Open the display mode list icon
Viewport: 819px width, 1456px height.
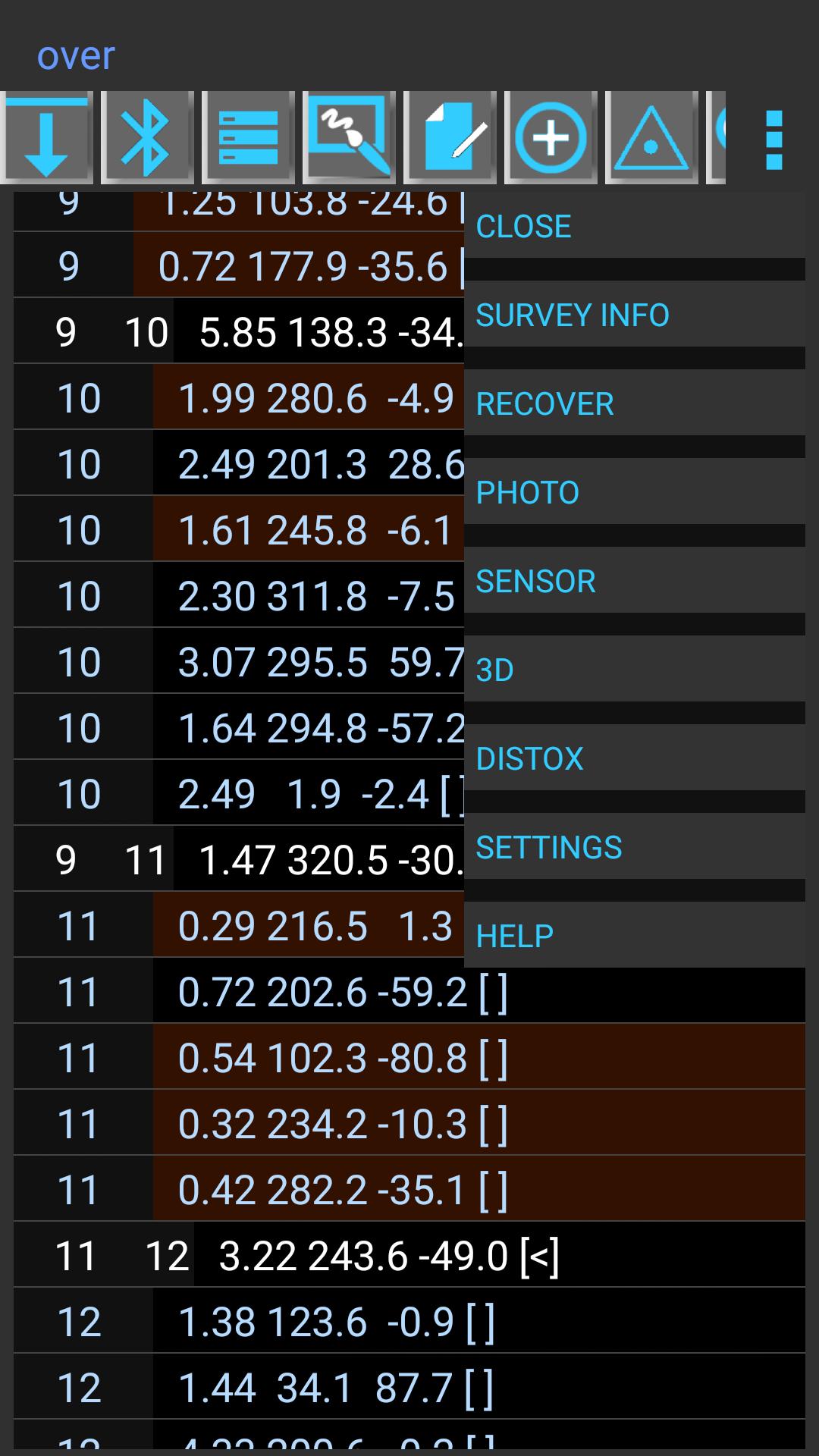(248, 138)
